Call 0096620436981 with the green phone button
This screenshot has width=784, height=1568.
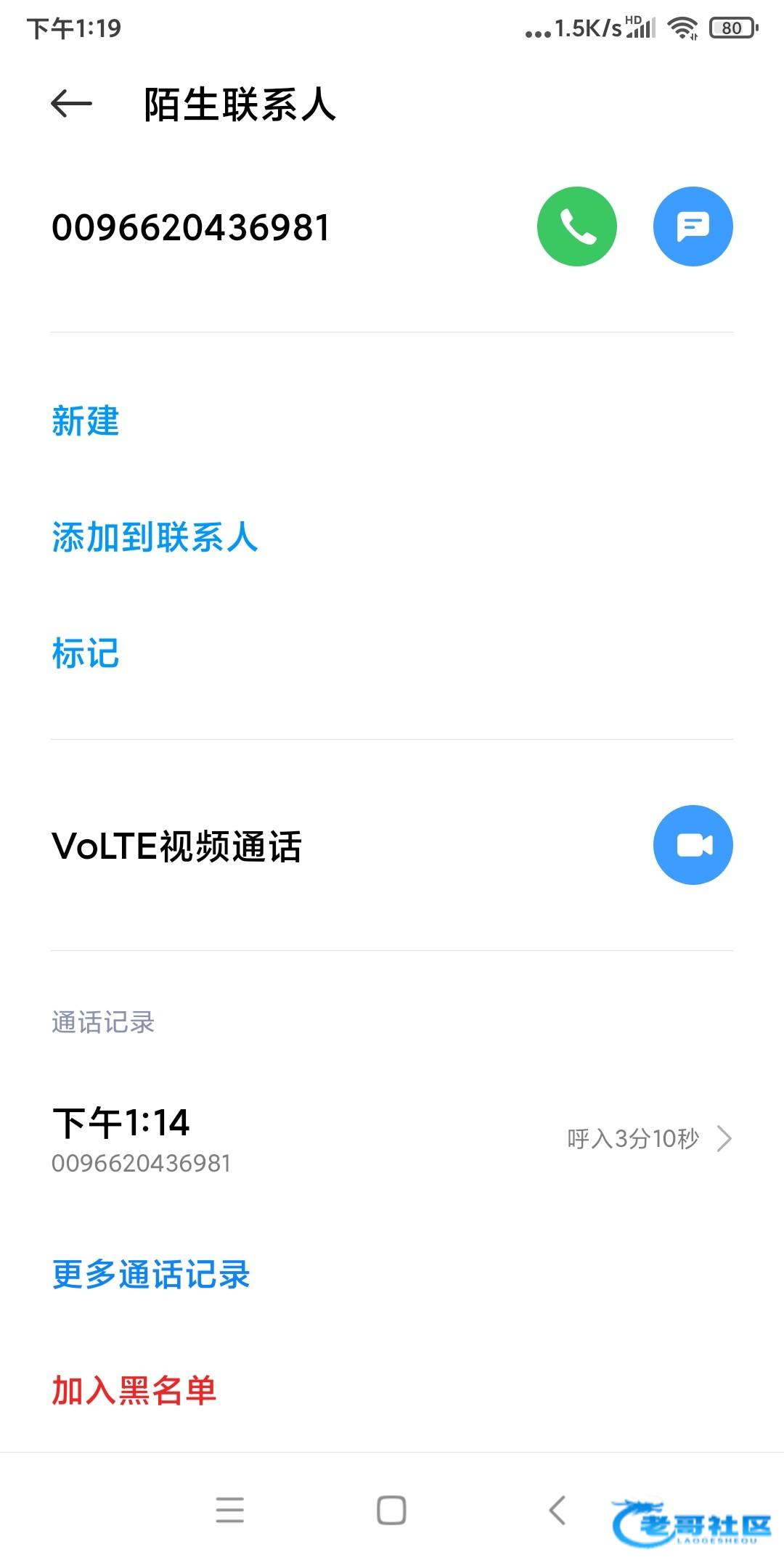pyautogui.click(x=576, y=226)
